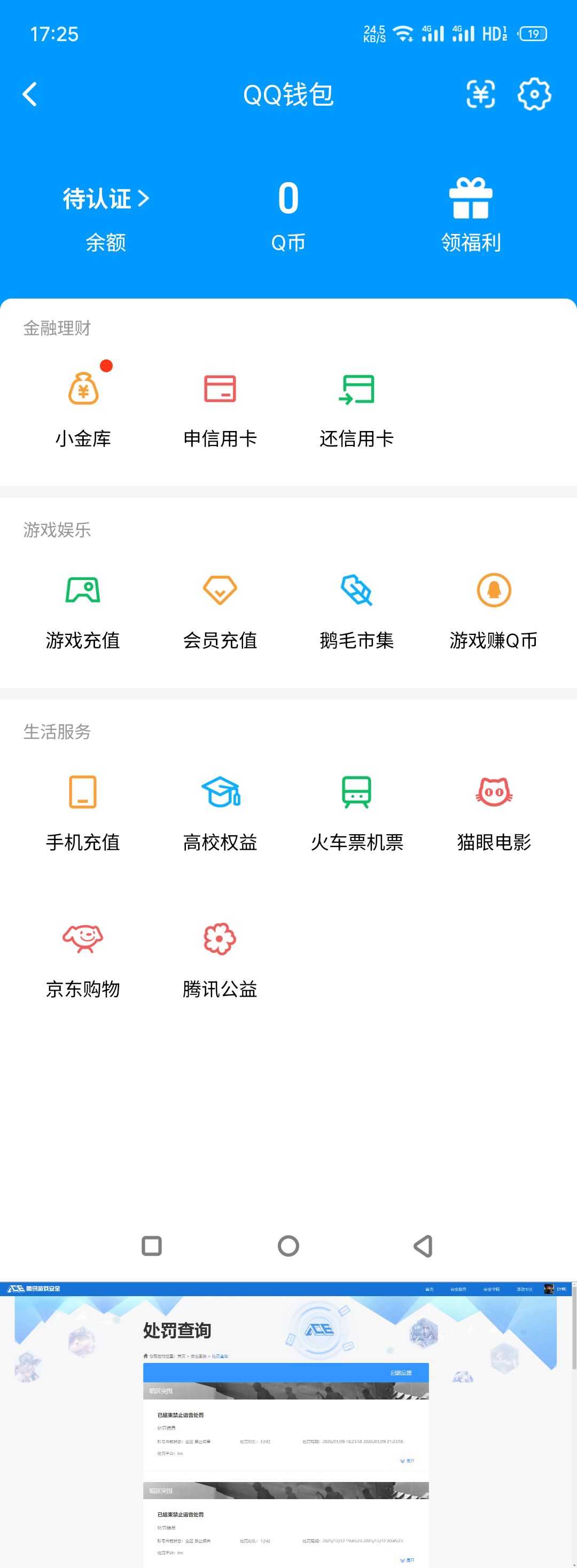This screenshot has width=577, height=1568.
Task: Open QQ钱包 settings gear
Action: pyautogui.click(x=534, y=95)
